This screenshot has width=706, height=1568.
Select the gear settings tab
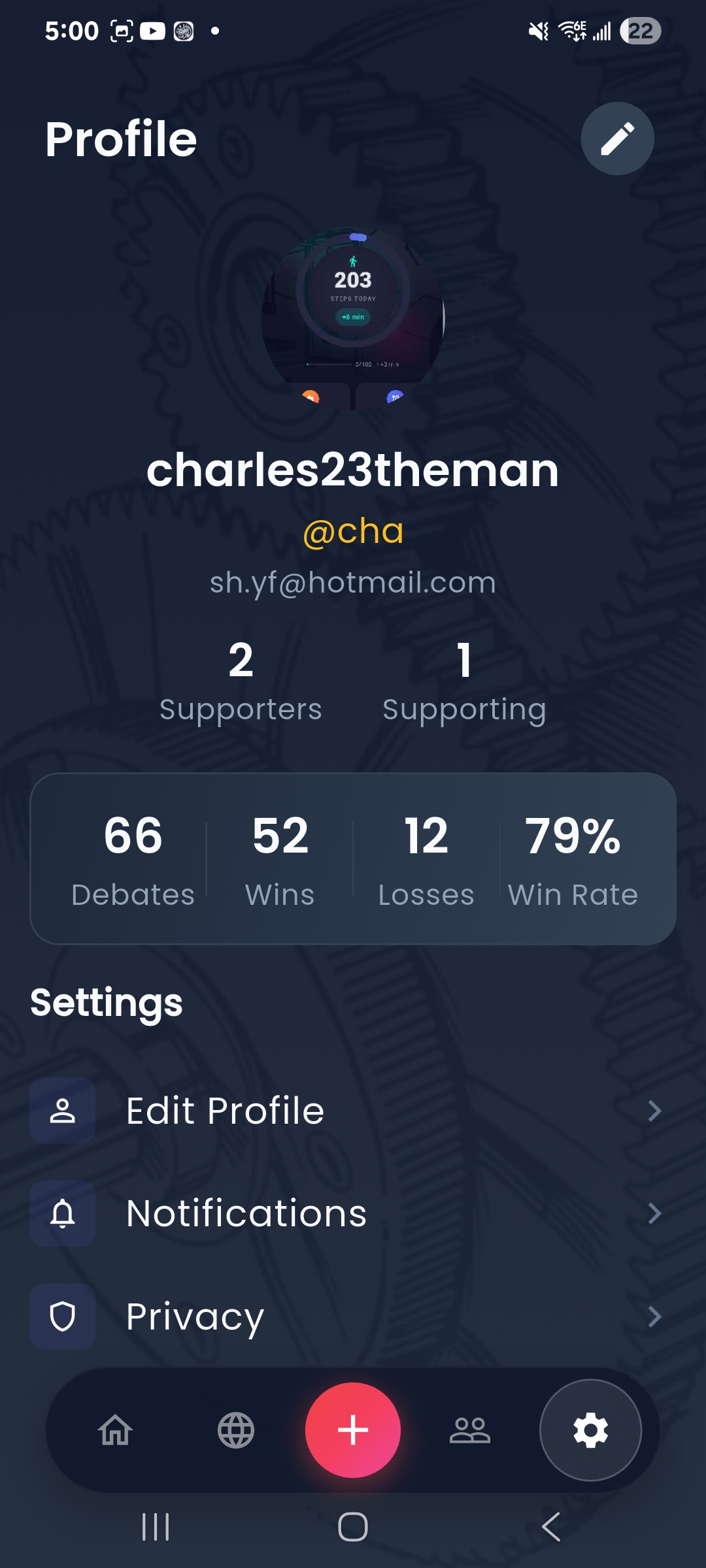590,1430
